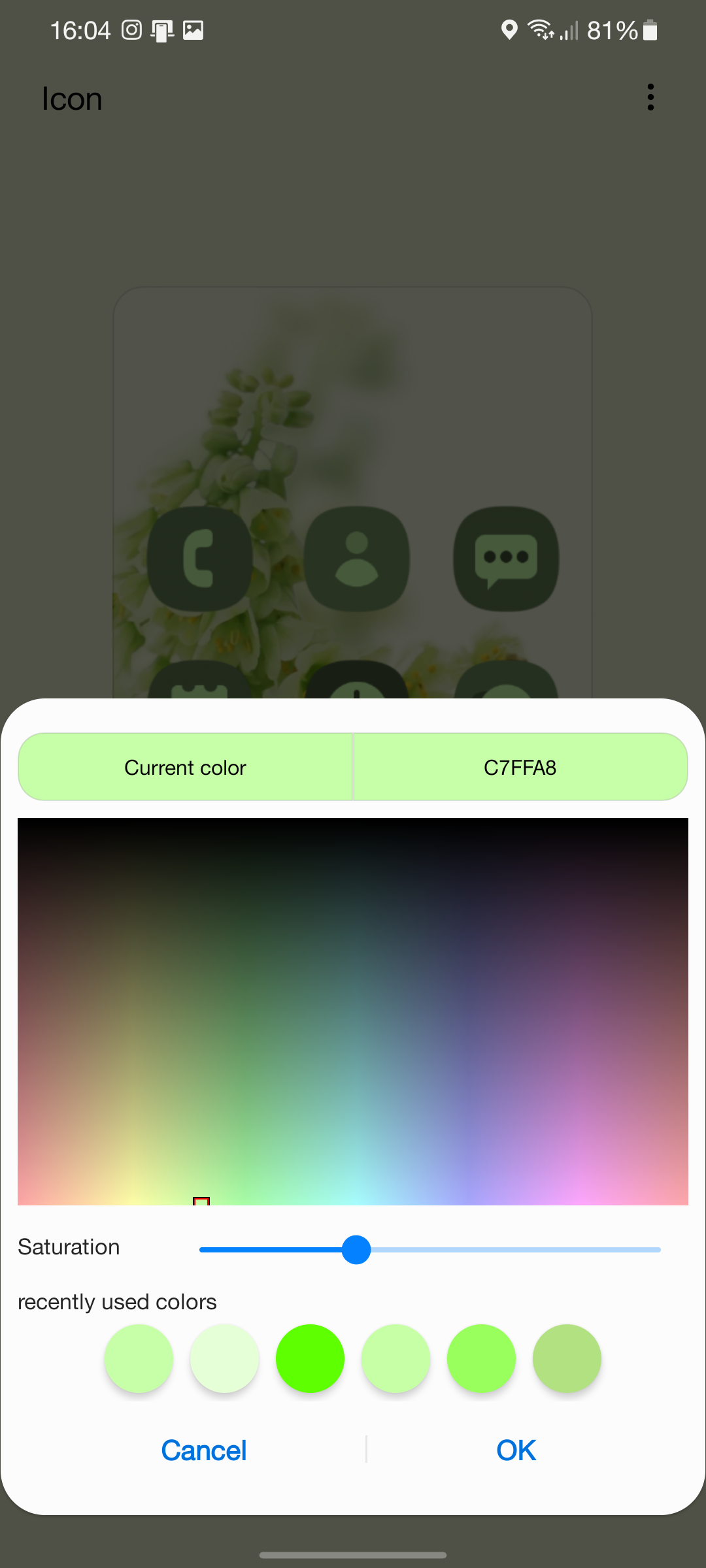Select the muted olive green recent color

point(567,1359)
